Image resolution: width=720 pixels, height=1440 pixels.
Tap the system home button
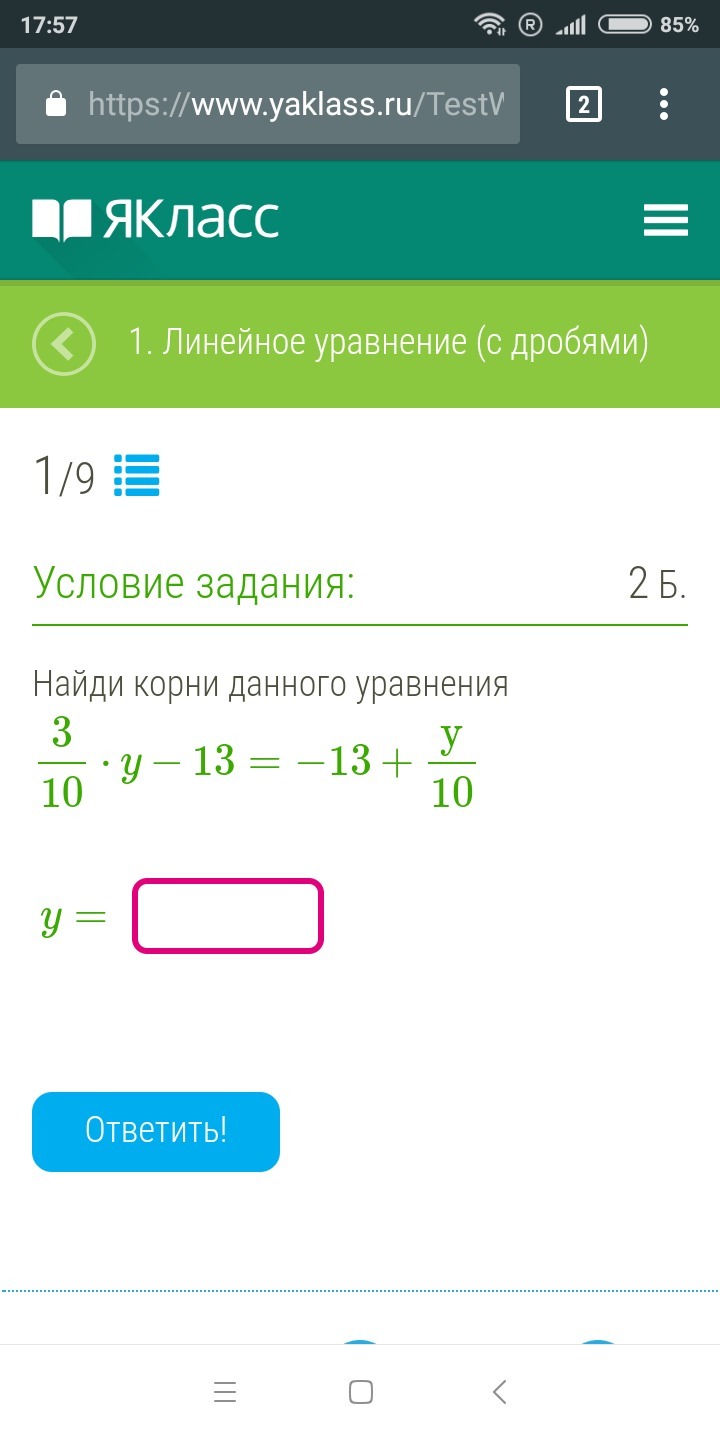pyautogui.click(x=361, y=1392)
